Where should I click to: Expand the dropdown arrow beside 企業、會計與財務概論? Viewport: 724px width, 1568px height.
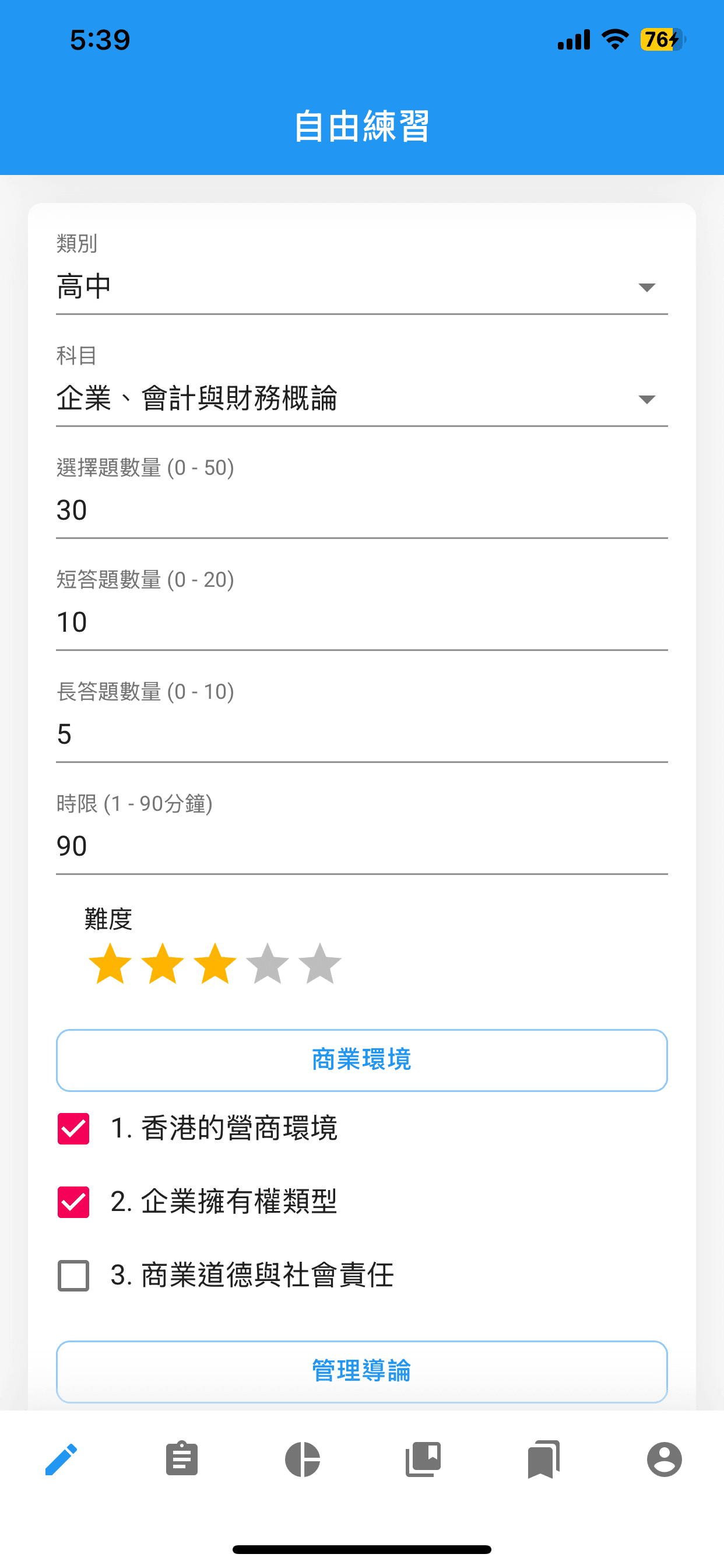(647, 398)
